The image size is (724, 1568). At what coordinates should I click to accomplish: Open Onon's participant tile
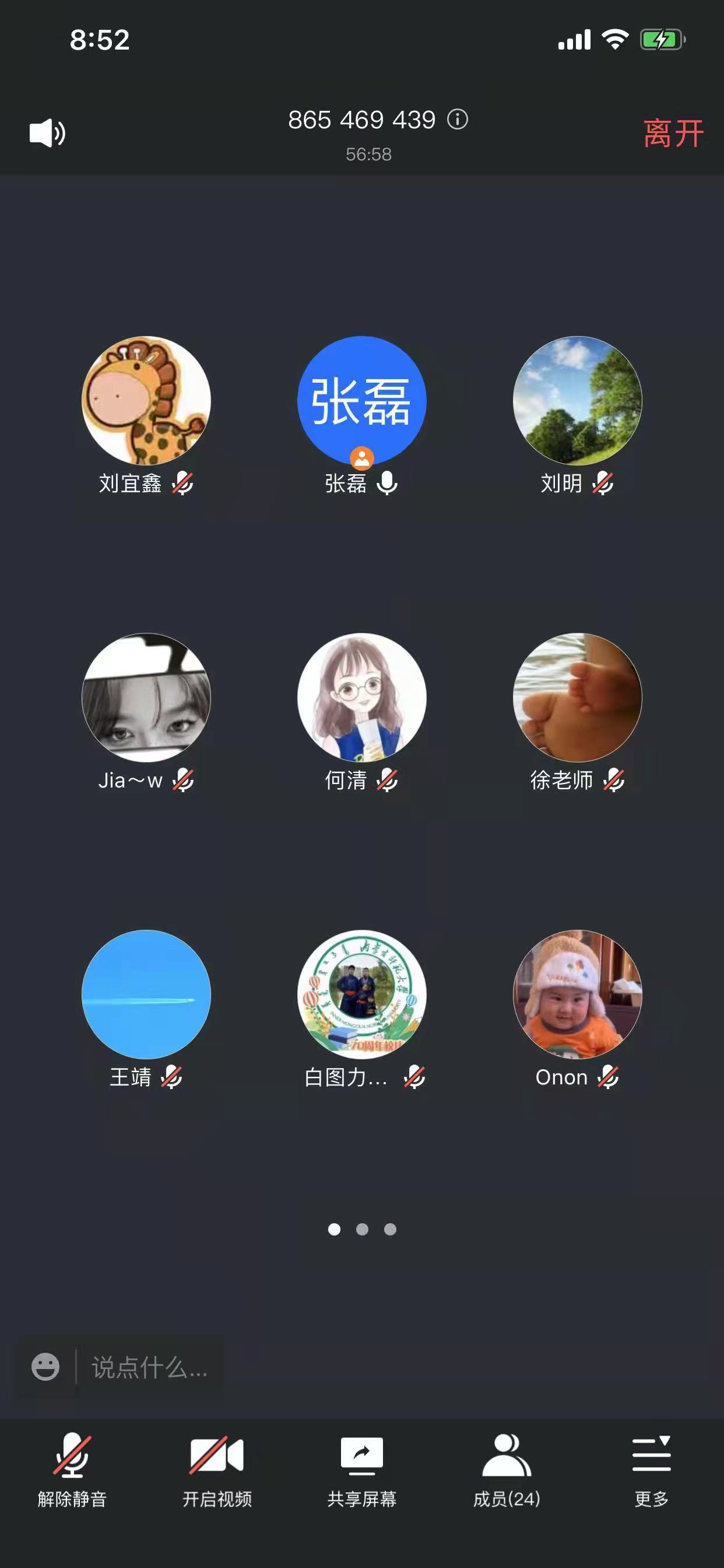click(x=577, y=994)
